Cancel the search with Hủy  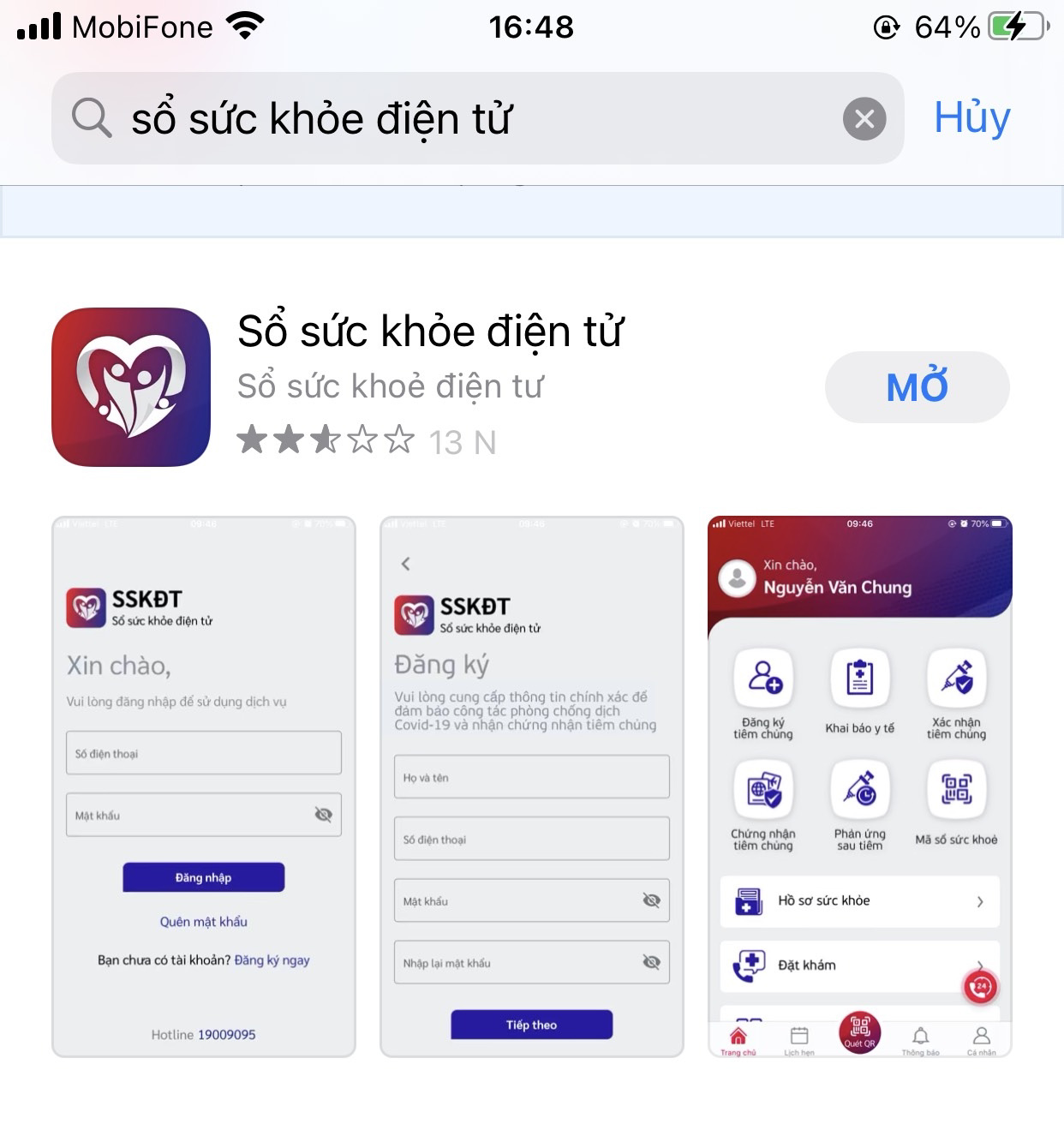(x=971, y=118)
